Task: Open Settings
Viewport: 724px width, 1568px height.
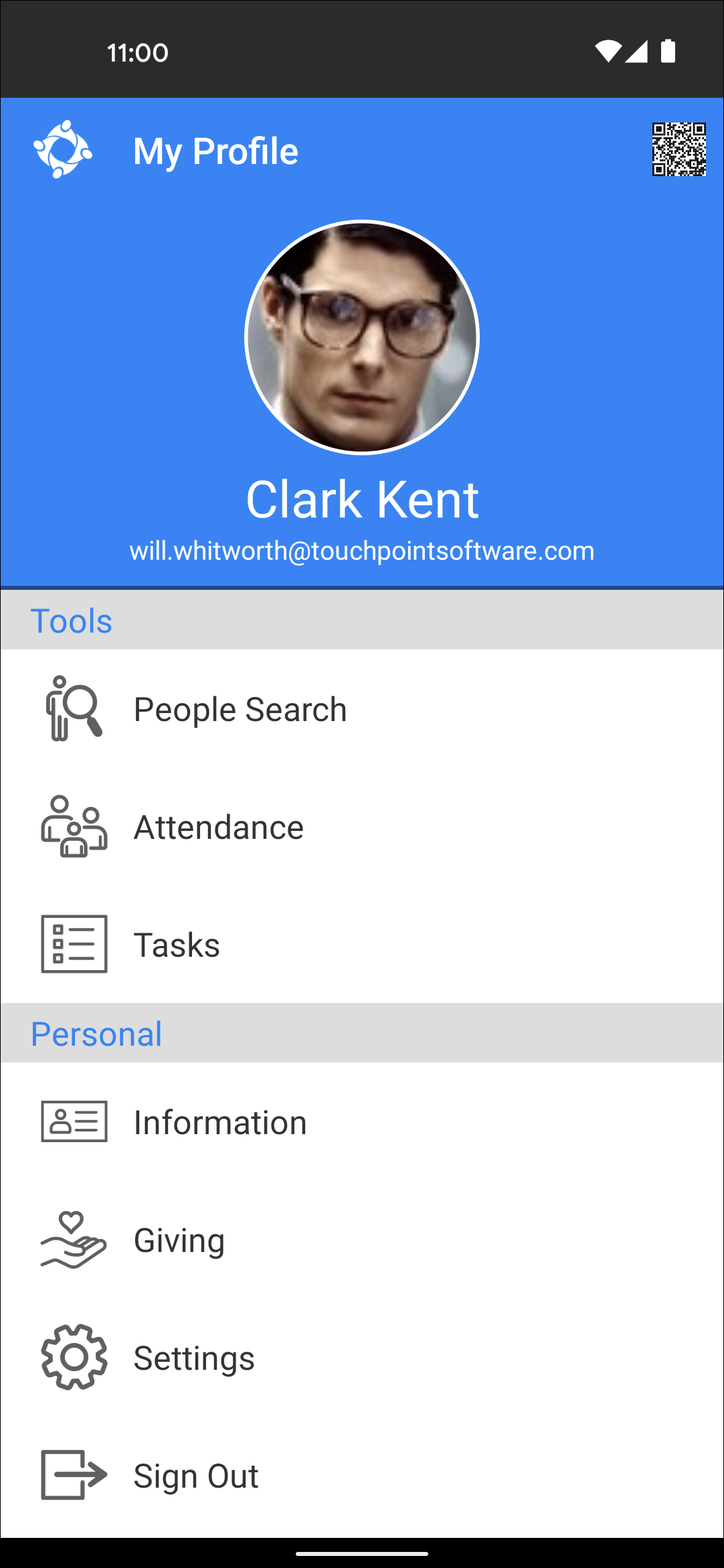Action: click(x=362, y=1358)
